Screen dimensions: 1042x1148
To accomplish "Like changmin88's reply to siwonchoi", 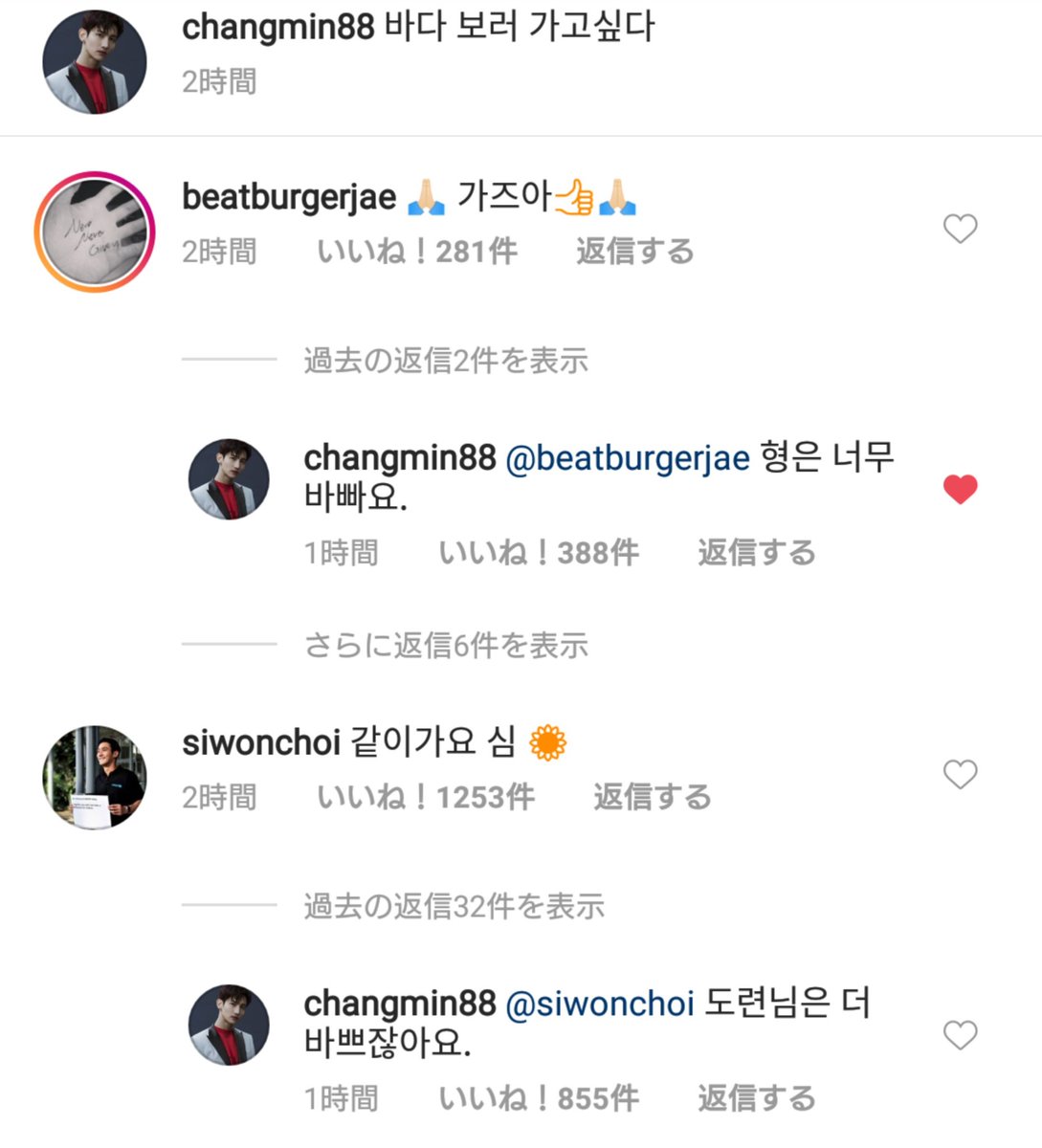I will coord(960,1034).
